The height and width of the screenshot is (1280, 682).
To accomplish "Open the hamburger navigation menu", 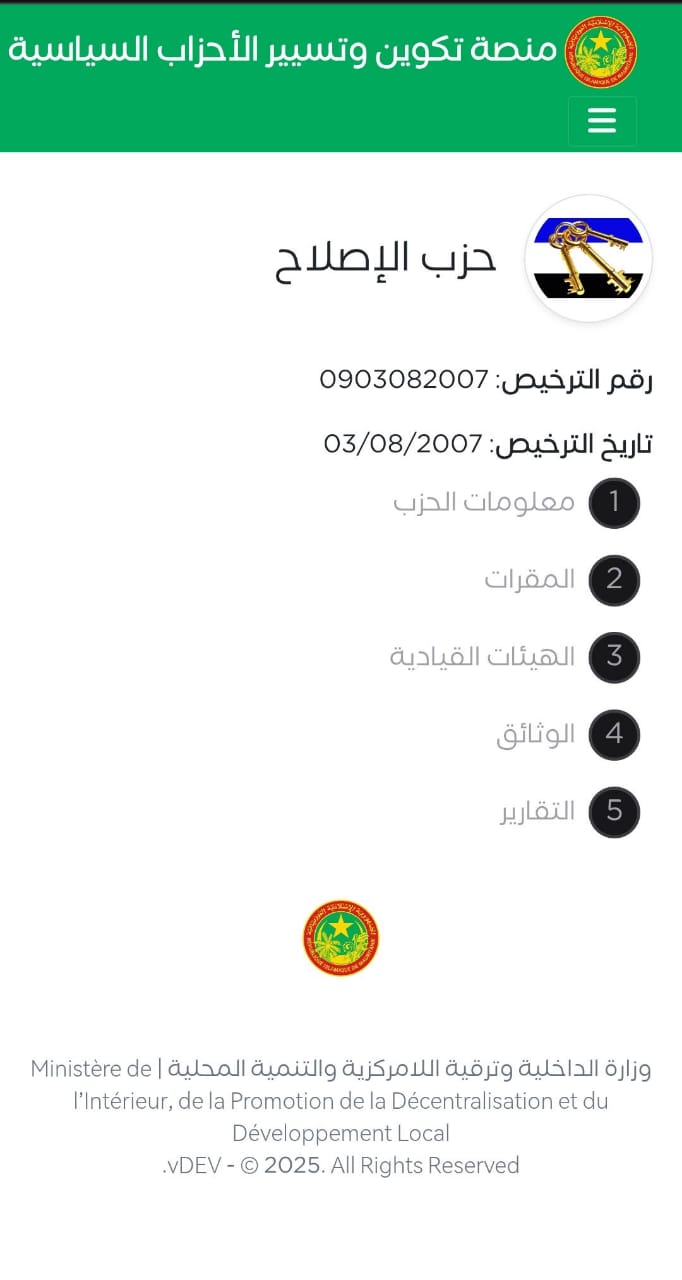I will [x=602, y=121].
